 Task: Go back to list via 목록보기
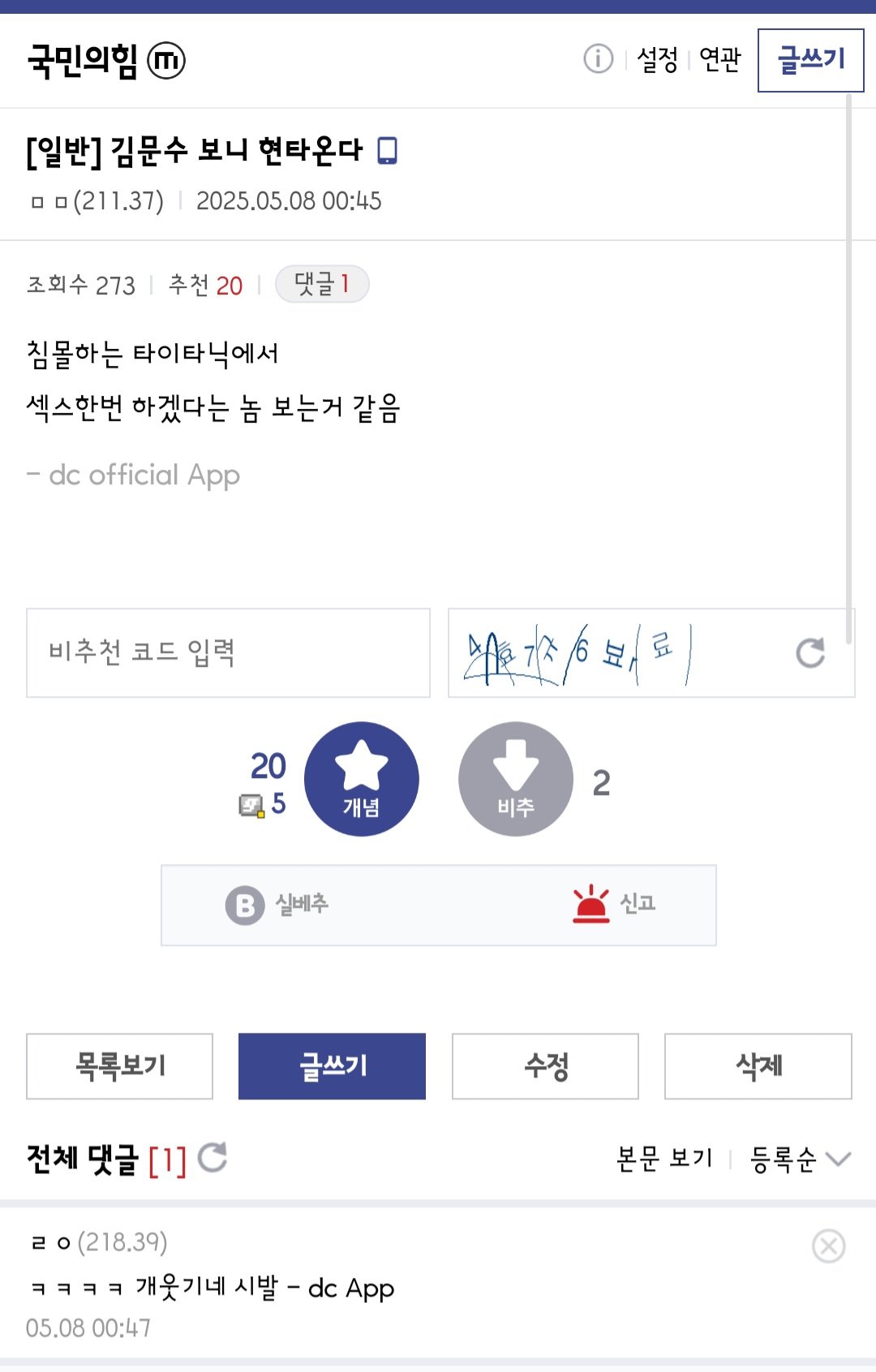[x=120, y=1065]
